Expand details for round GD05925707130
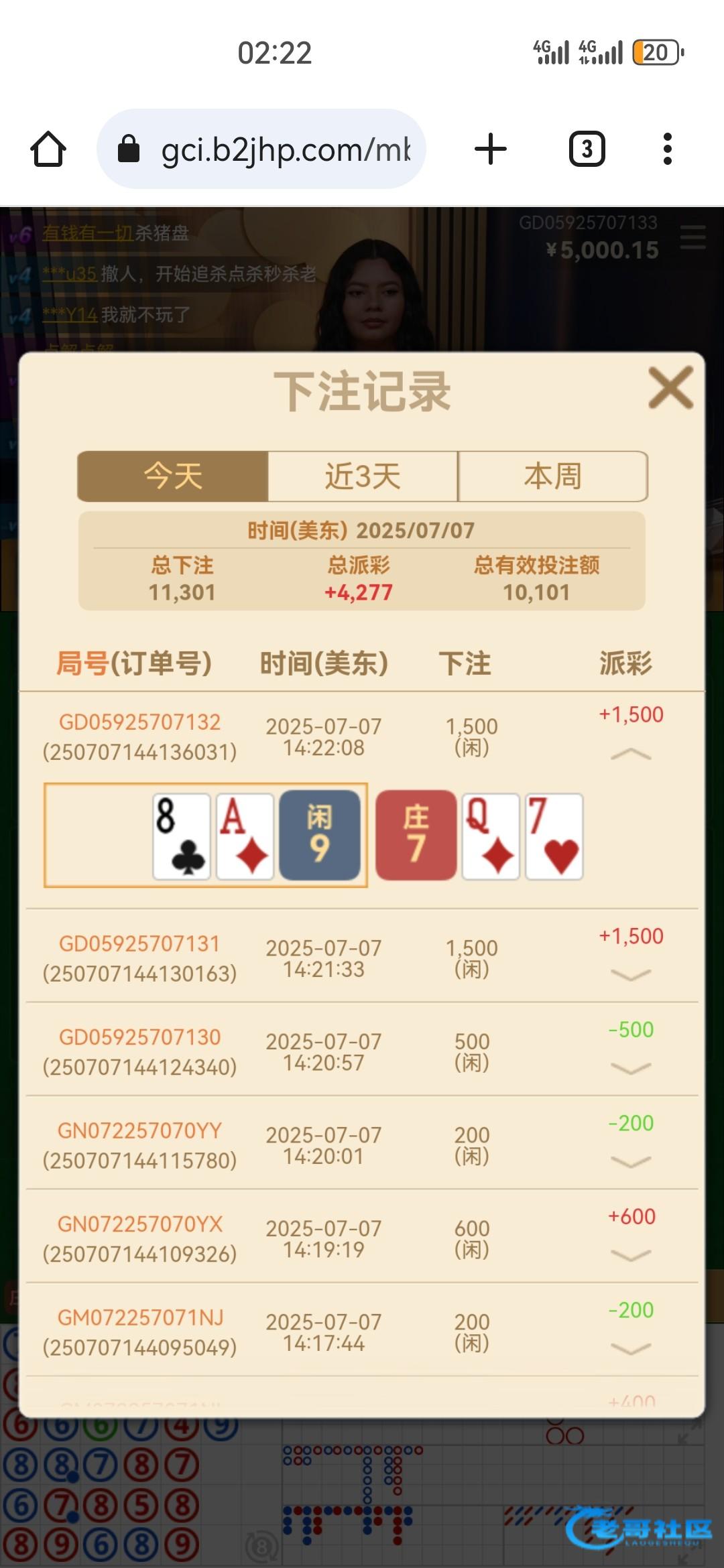 [631, 1068]
